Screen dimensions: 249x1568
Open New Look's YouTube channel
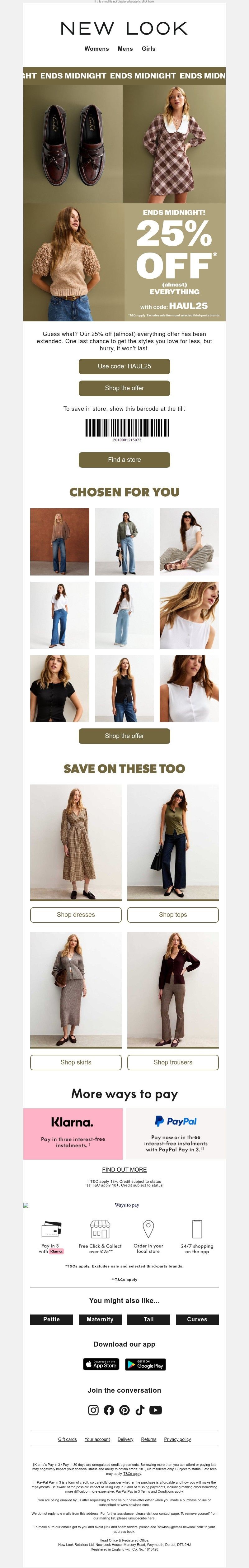[156, 1410]
